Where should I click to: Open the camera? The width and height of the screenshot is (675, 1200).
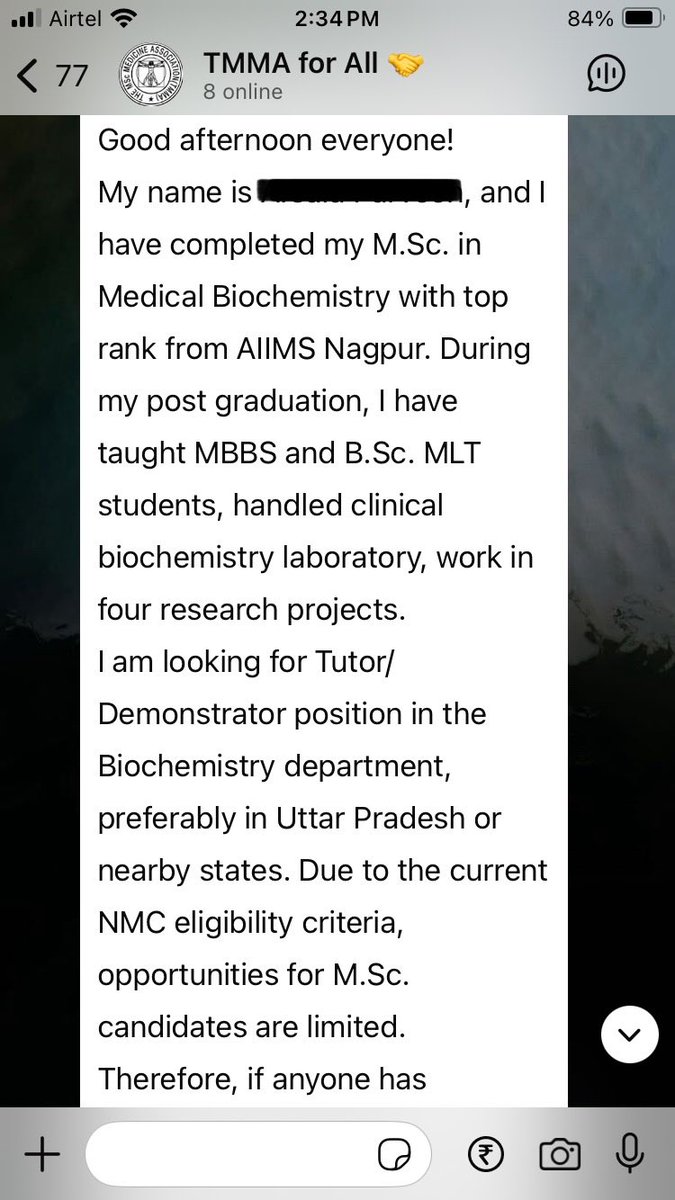point(559,1156)
